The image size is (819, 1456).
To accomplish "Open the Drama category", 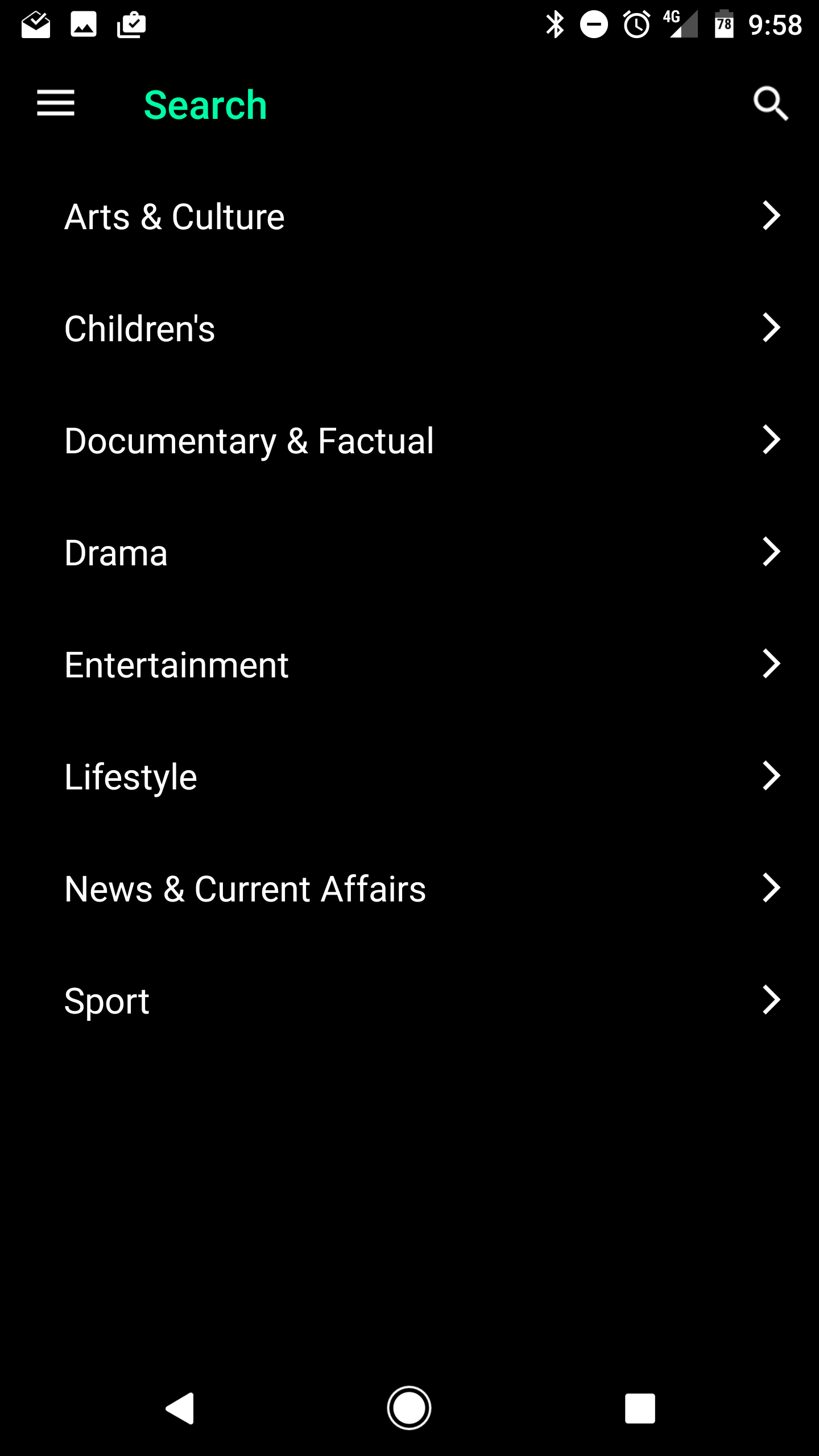I will (x=409, y=553).
